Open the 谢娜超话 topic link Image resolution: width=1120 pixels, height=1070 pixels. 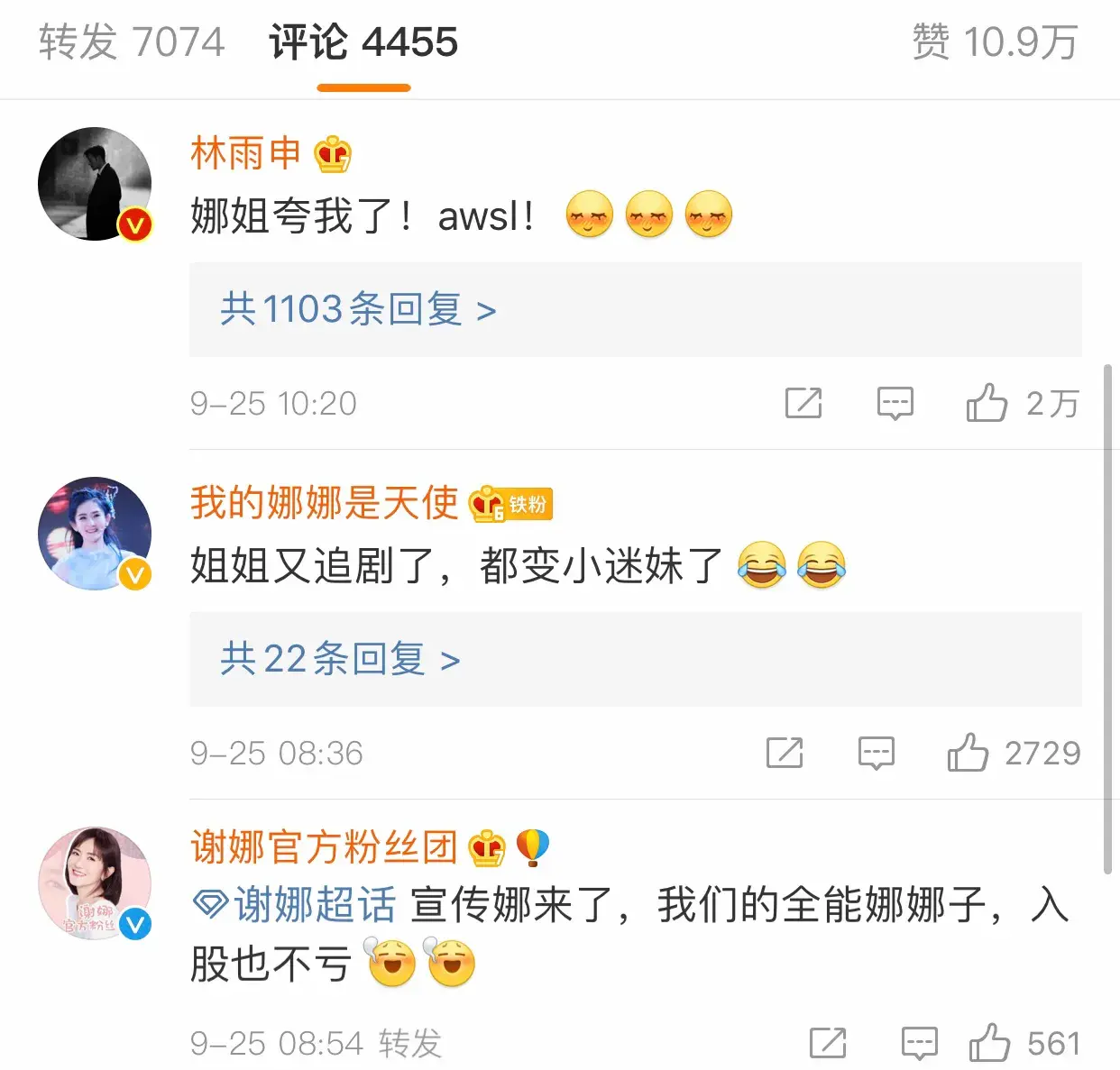tap(296, 904)
